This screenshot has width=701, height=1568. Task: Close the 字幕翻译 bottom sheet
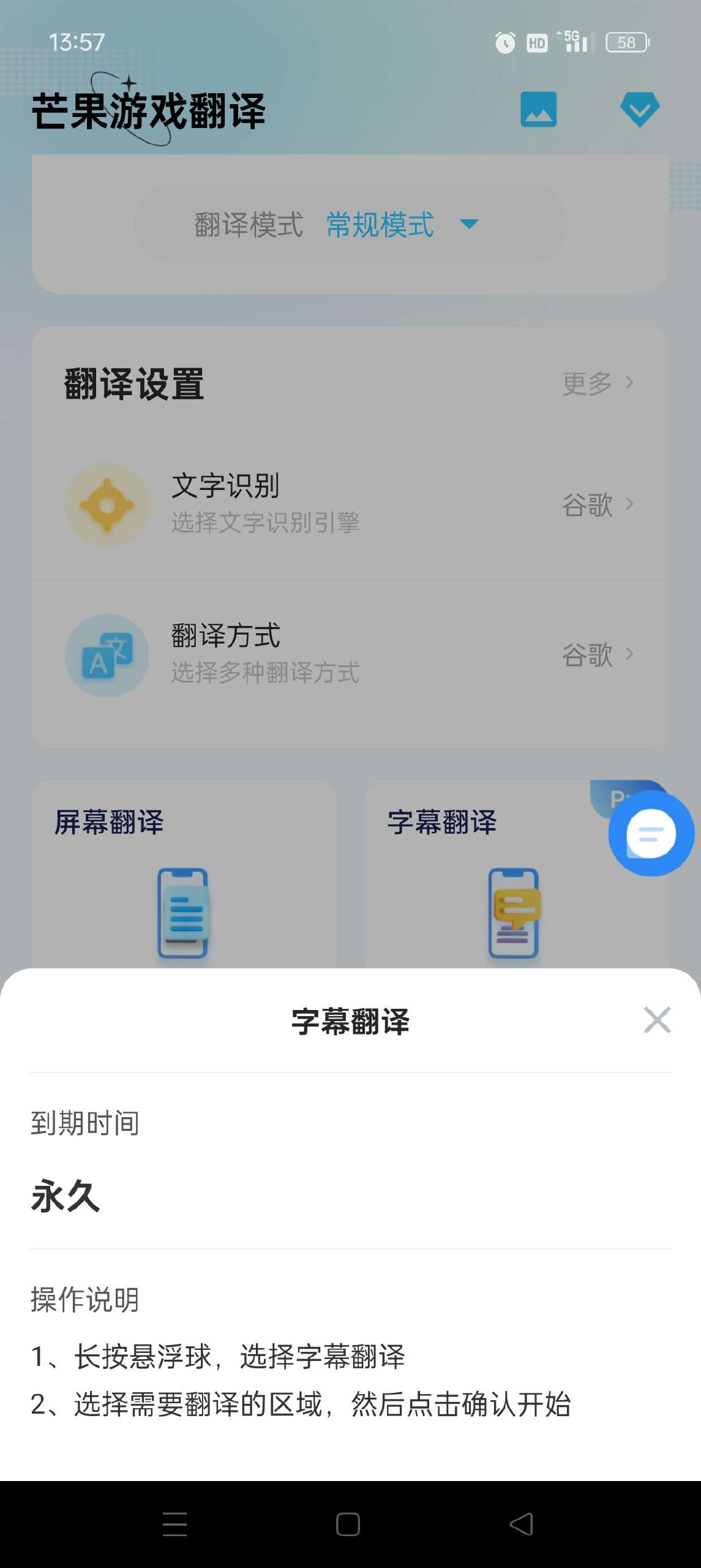(x=657, y=1020)
